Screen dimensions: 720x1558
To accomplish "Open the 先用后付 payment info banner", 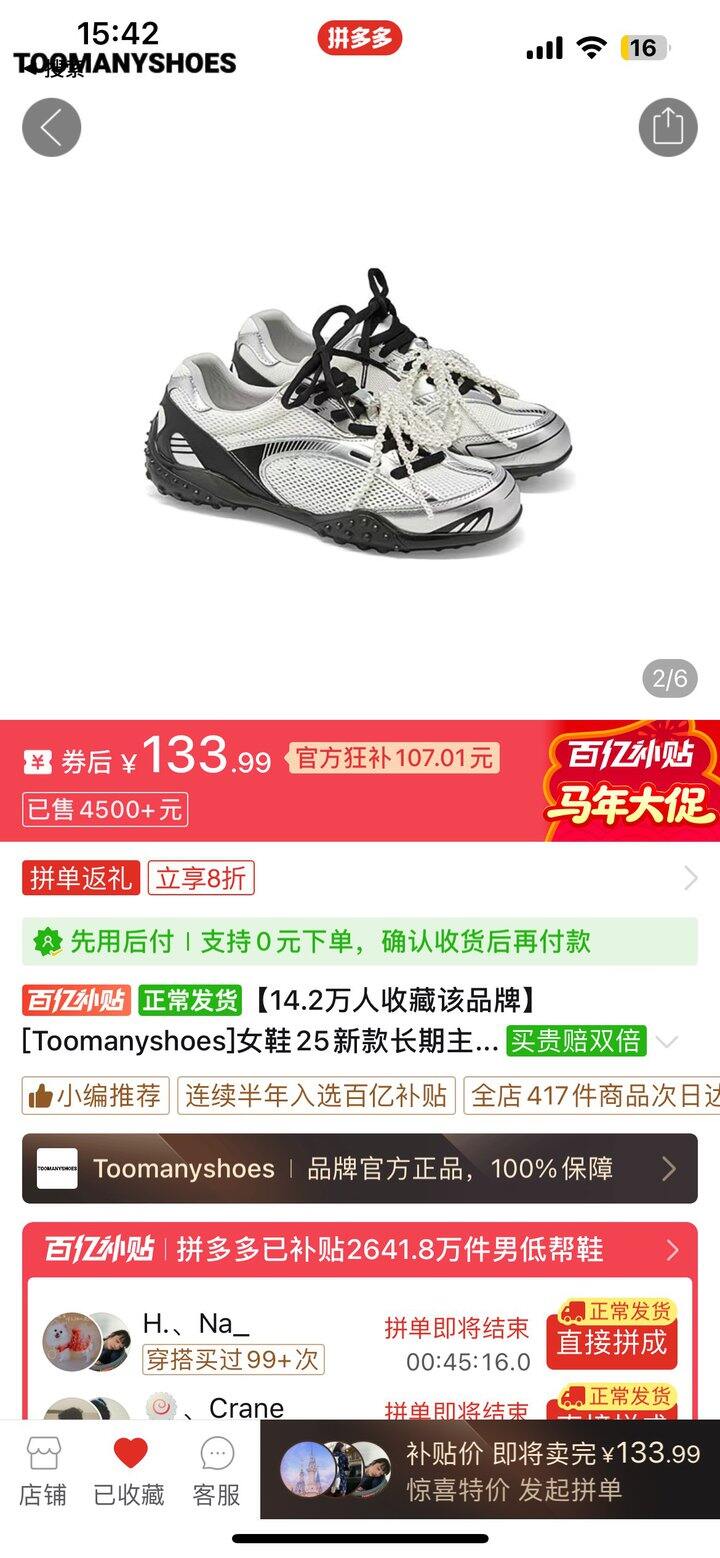I will coord(360,941).
